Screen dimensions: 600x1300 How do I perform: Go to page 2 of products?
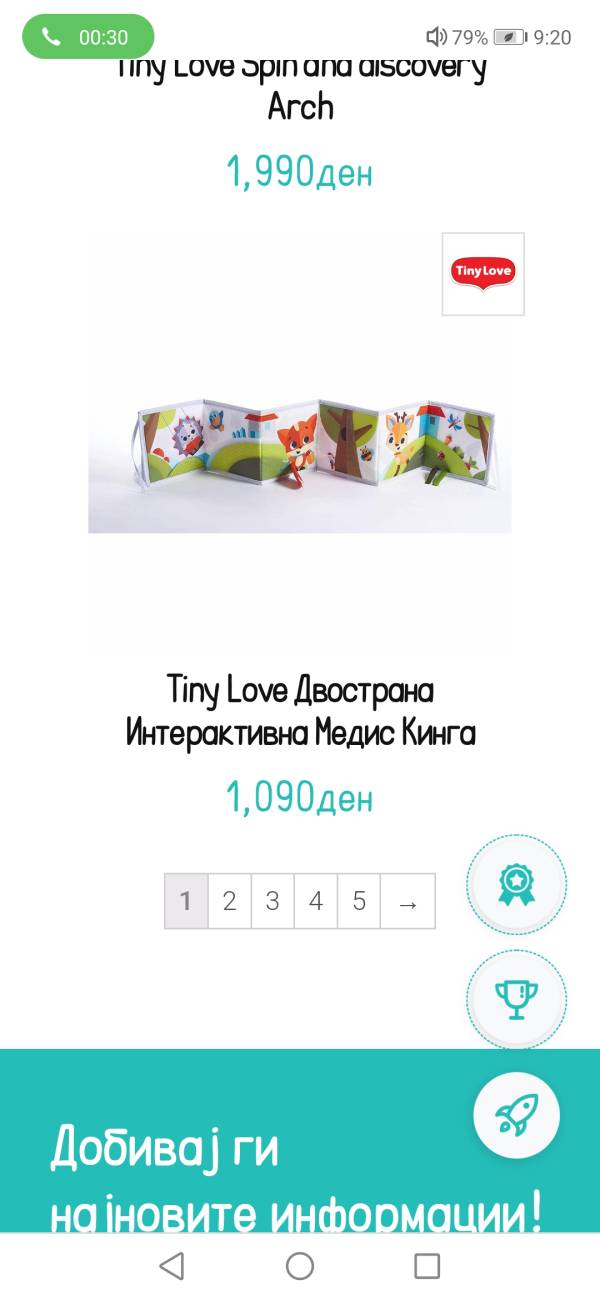[229, 901]
